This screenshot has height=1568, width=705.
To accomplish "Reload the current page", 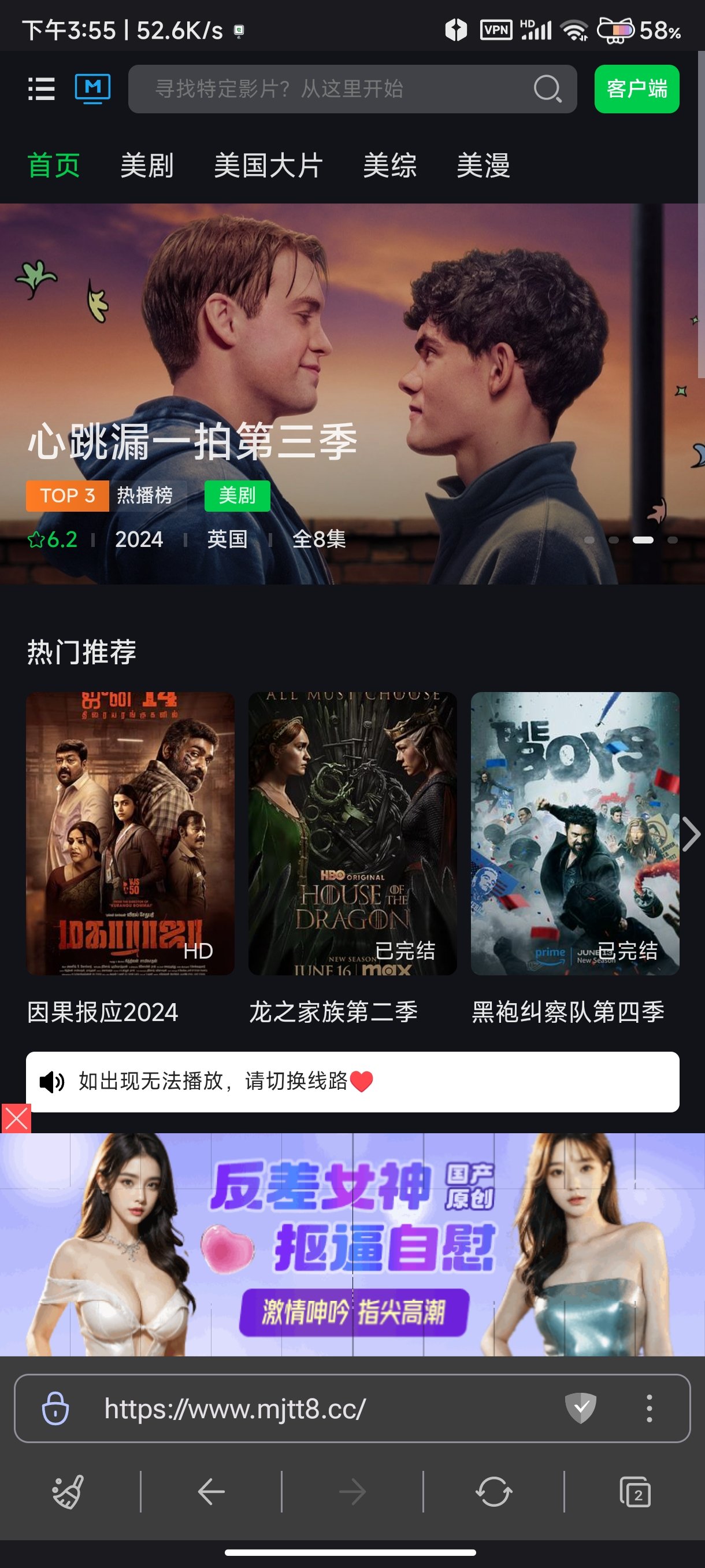I will [493, 1492].
